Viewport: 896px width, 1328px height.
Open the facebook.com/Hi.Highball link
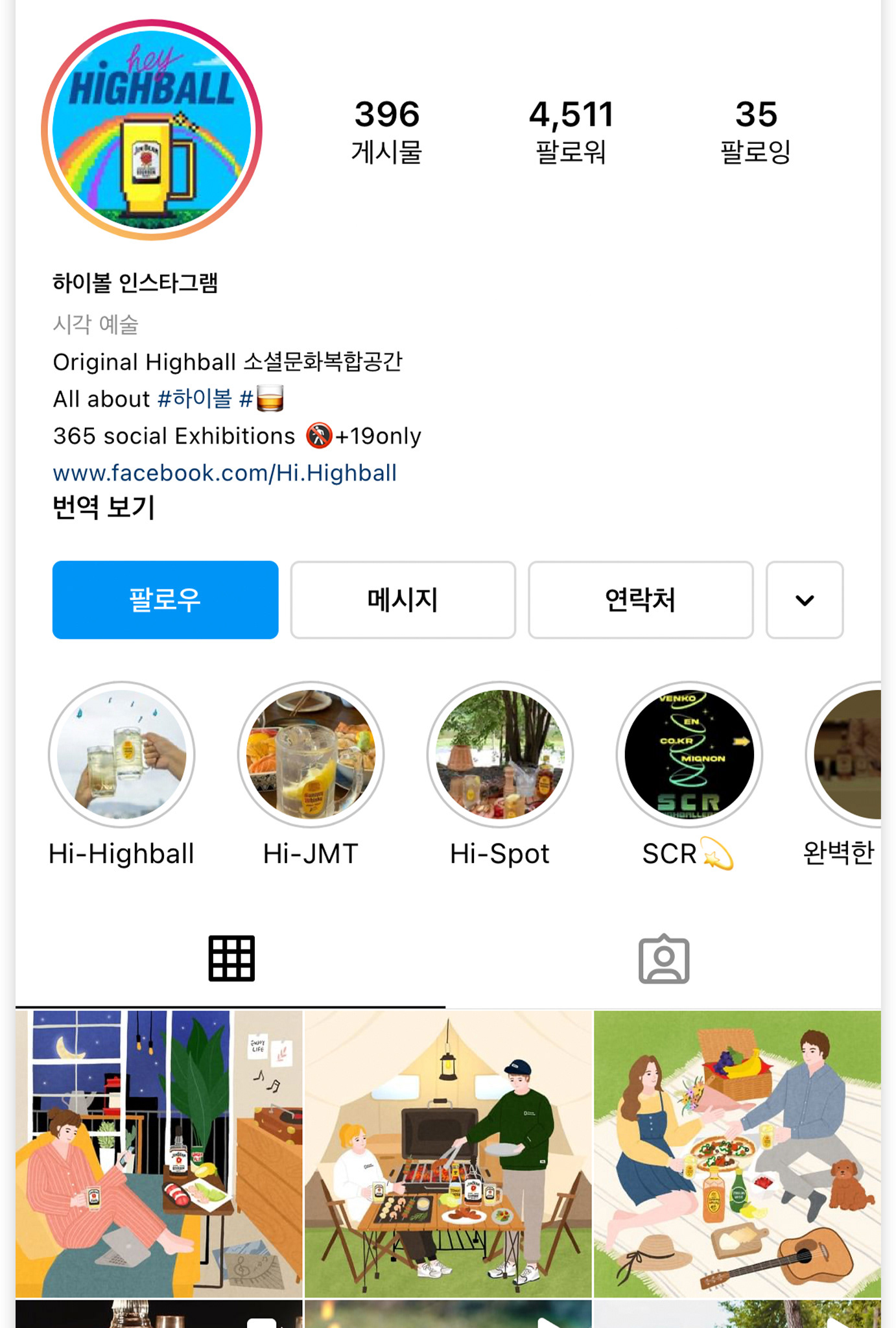[x=224, y=473]
